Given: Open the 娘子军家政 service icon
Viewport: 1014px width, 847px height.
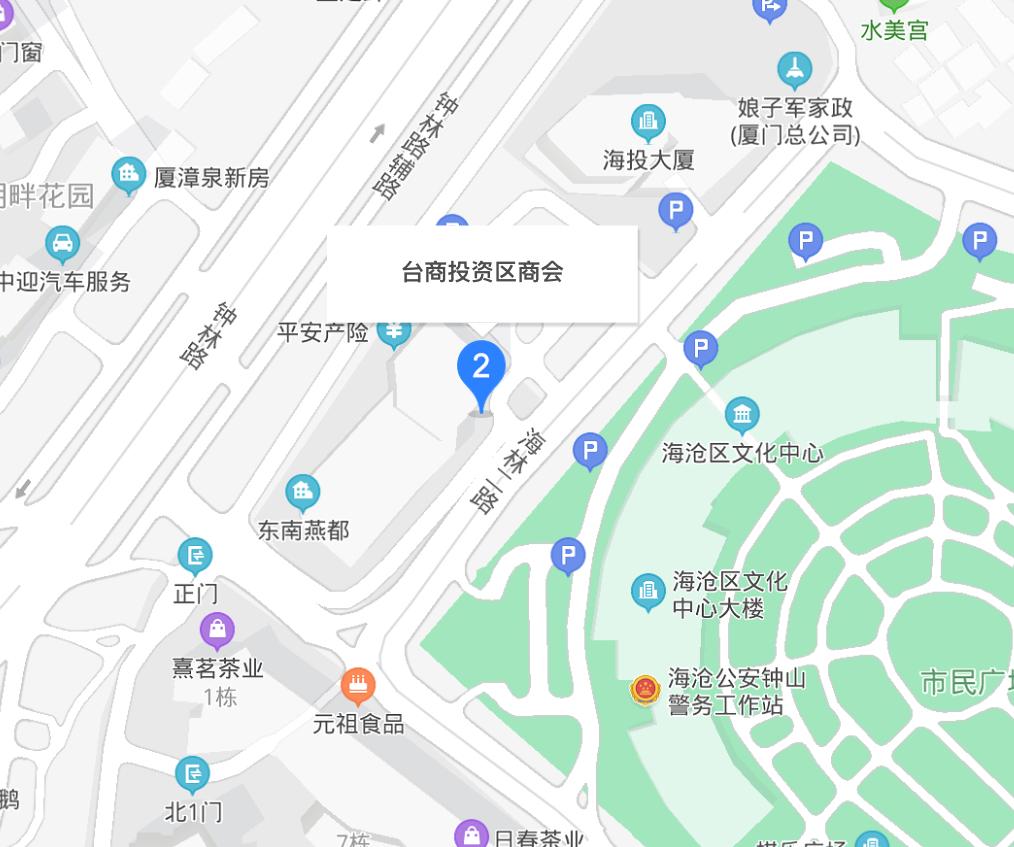Looking at the screenshot, I should [x=795, y=69].
